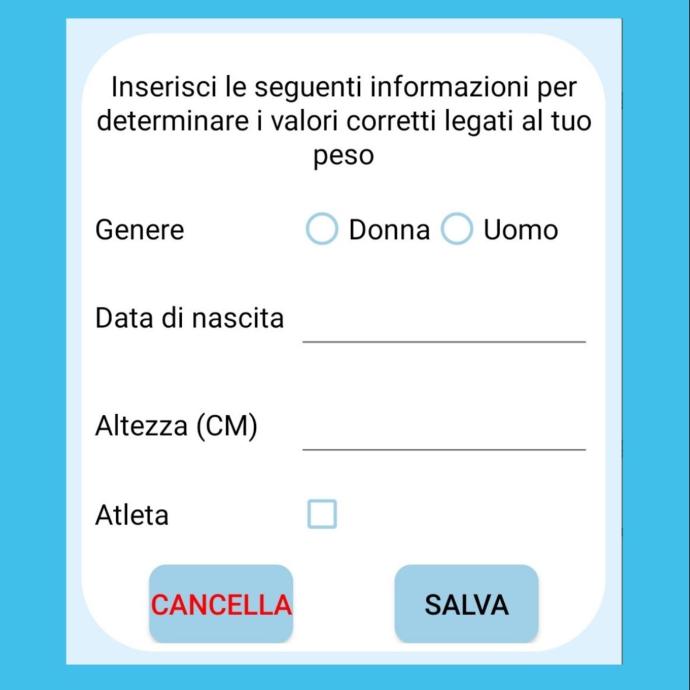Screen dimensions: 690x690
Task: Tap the Data di nascita field
Action: point(443,322)
